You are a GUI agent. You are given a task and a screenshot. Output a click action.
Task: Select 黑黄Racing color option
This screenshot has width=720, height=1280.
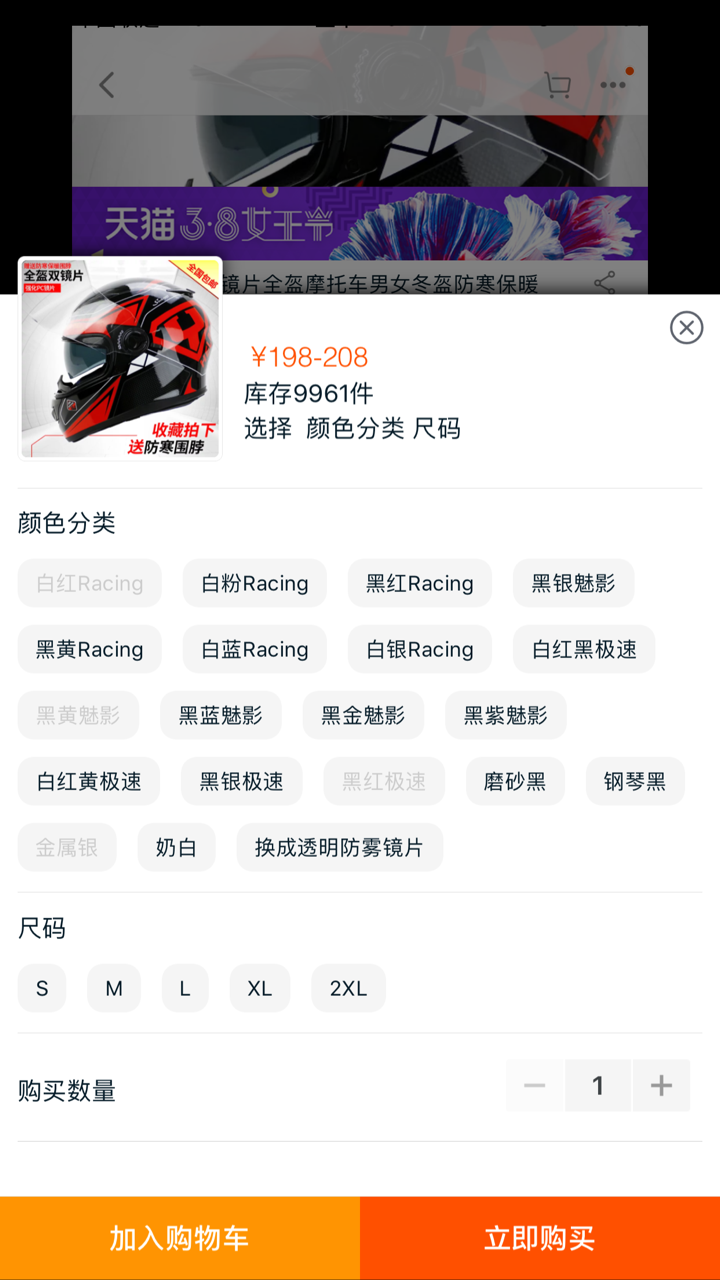click(89, 649)
